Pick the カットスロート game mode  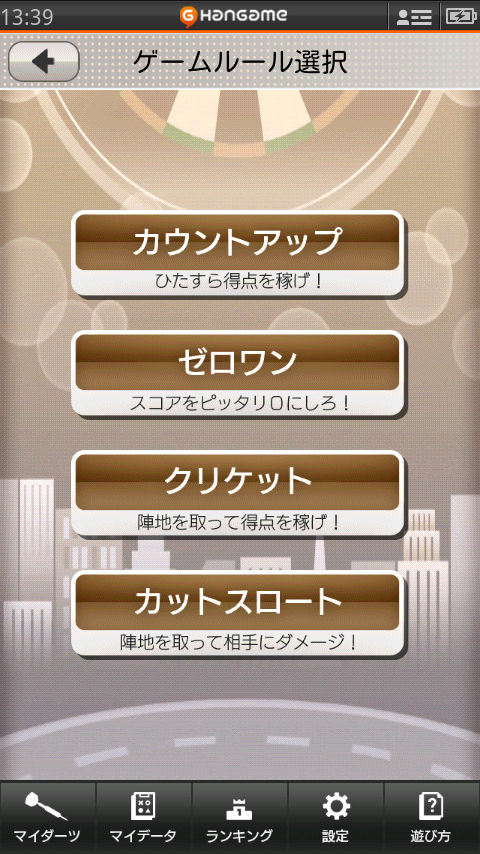pos(238,614)
